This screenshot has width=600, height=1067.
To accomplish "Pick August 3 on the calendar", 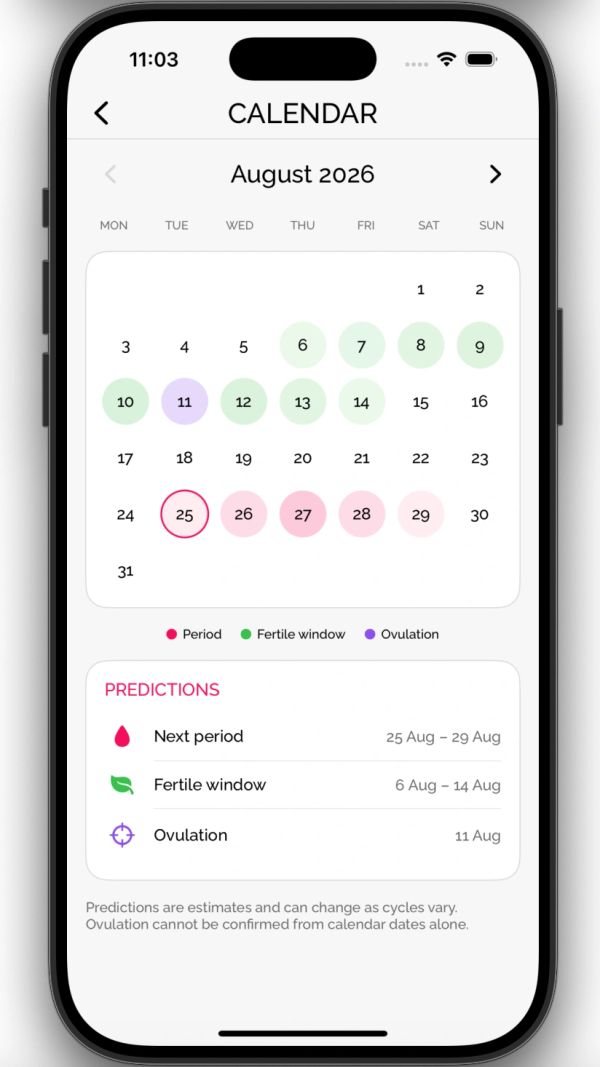I will (x=125, y=346).
